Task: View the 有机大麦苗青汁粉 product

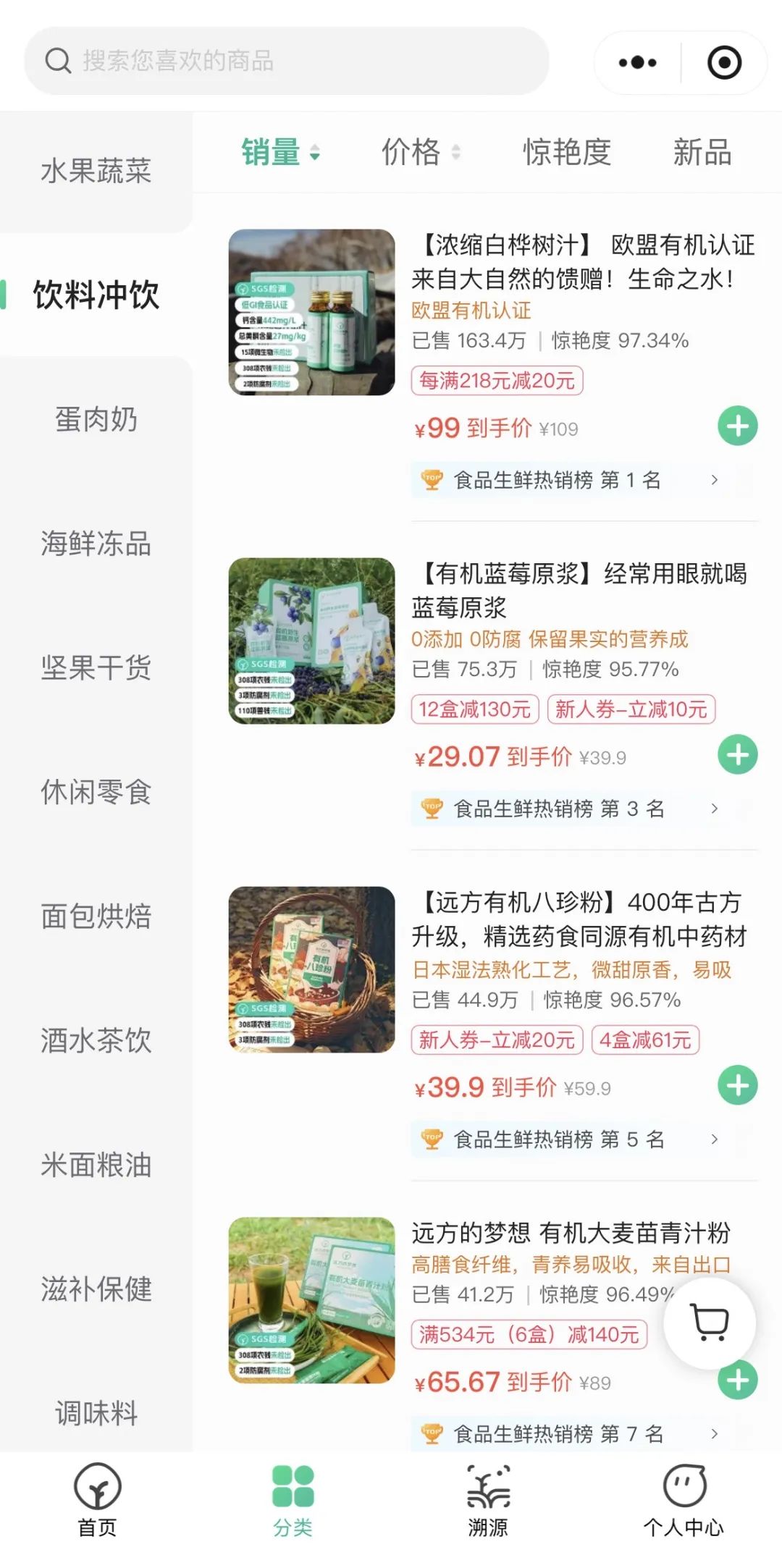Action: coord(571,1233)
